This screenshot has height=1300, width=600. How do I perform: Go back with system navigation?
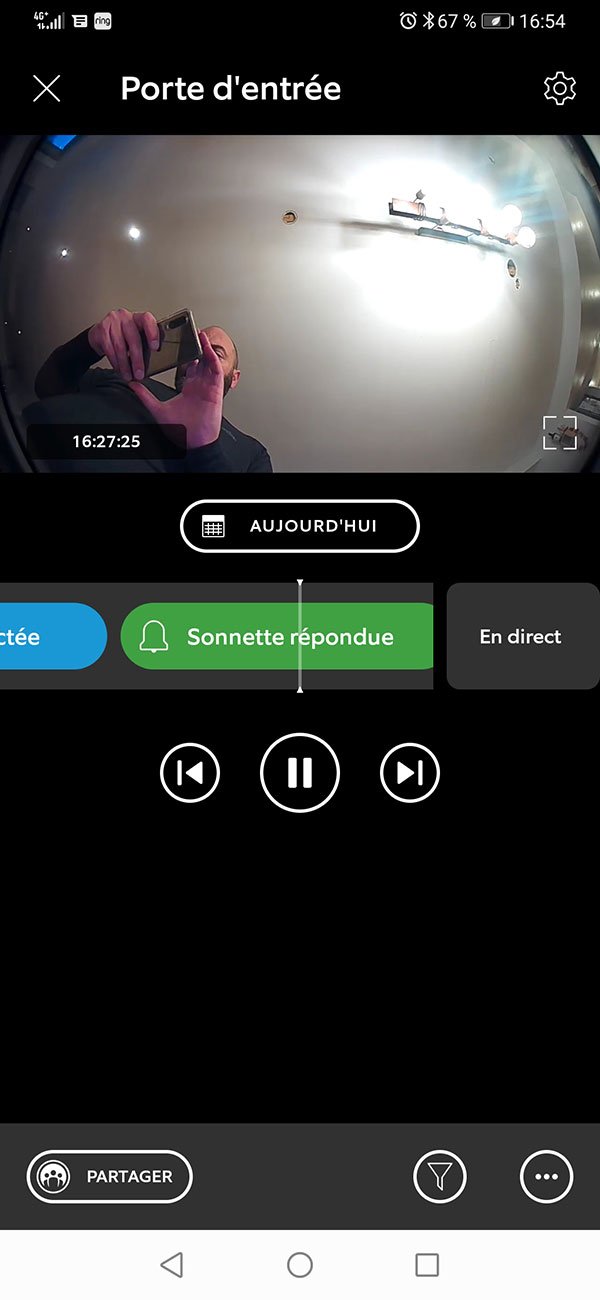[172, 1265]
